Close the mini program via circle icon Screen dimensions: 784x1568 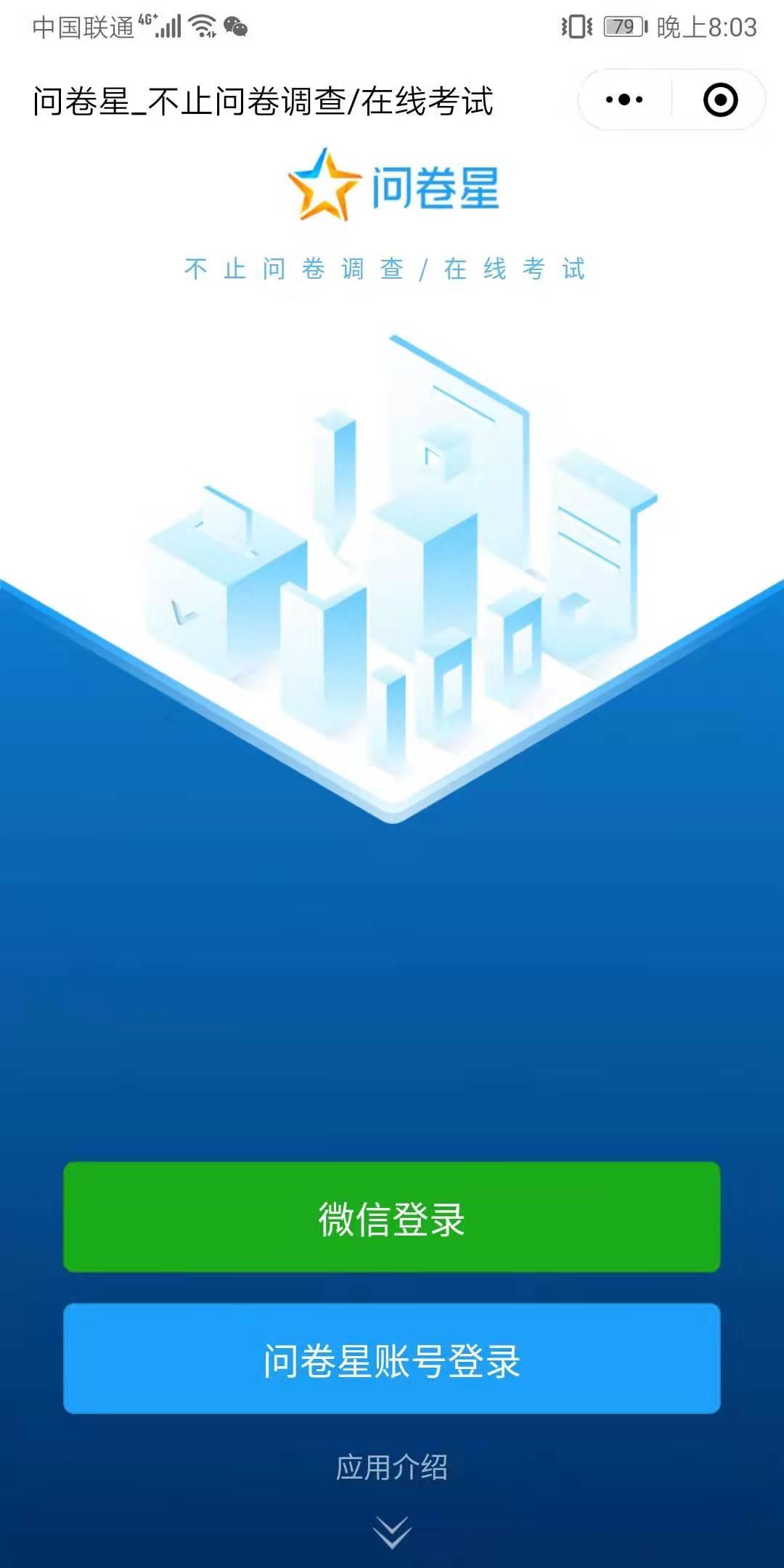tap(720, 99)
